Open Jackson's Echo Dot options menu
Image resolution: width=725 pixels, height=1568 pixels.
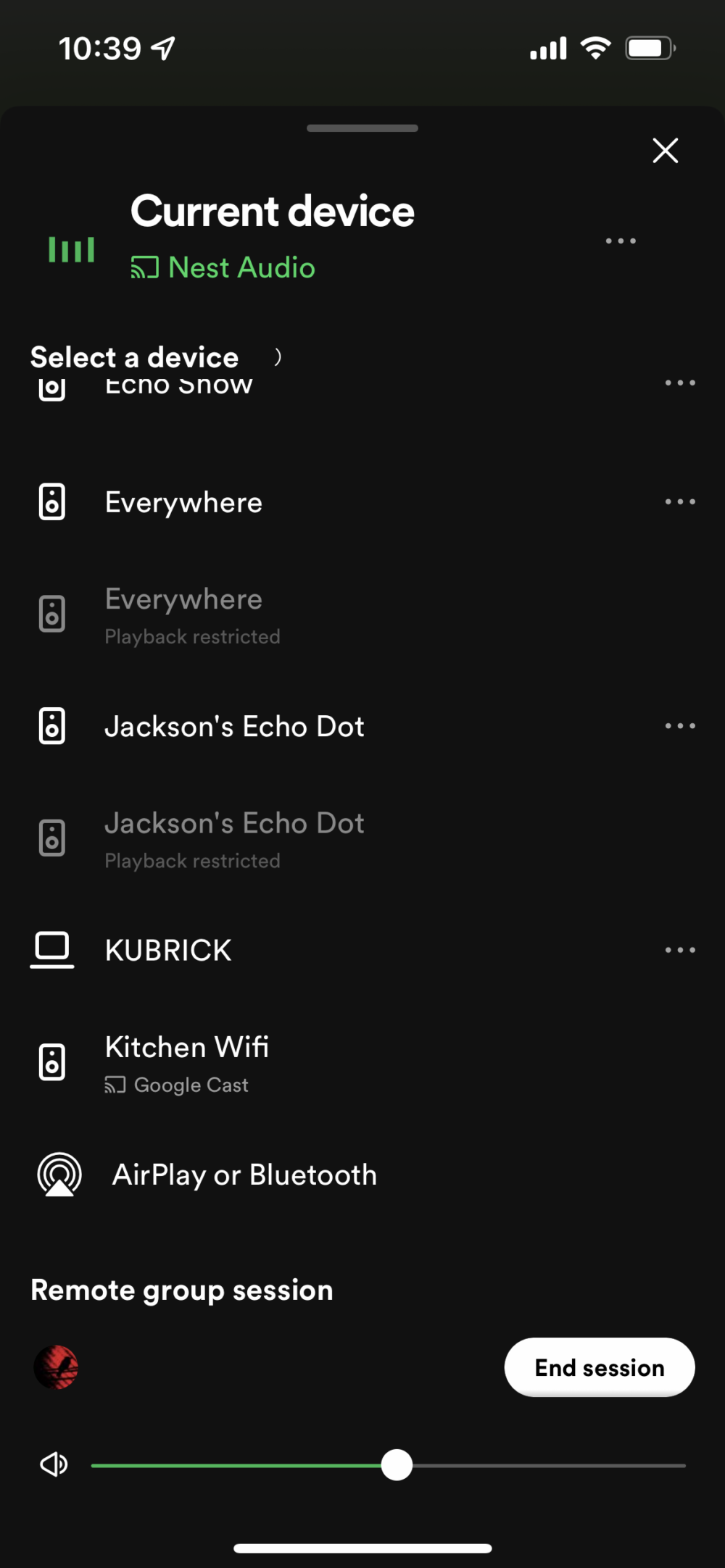coord(679,725)
